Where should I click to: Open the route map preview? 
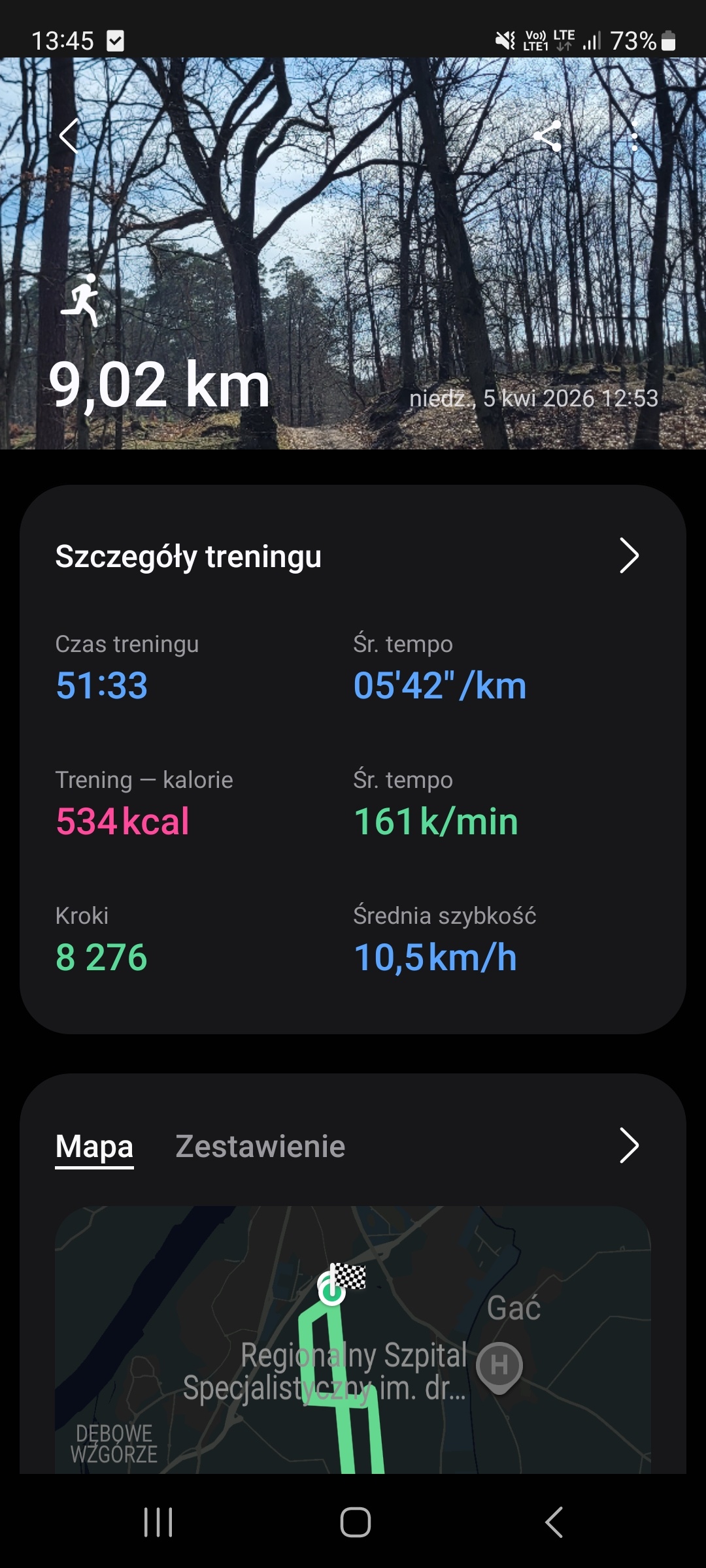353,1339
